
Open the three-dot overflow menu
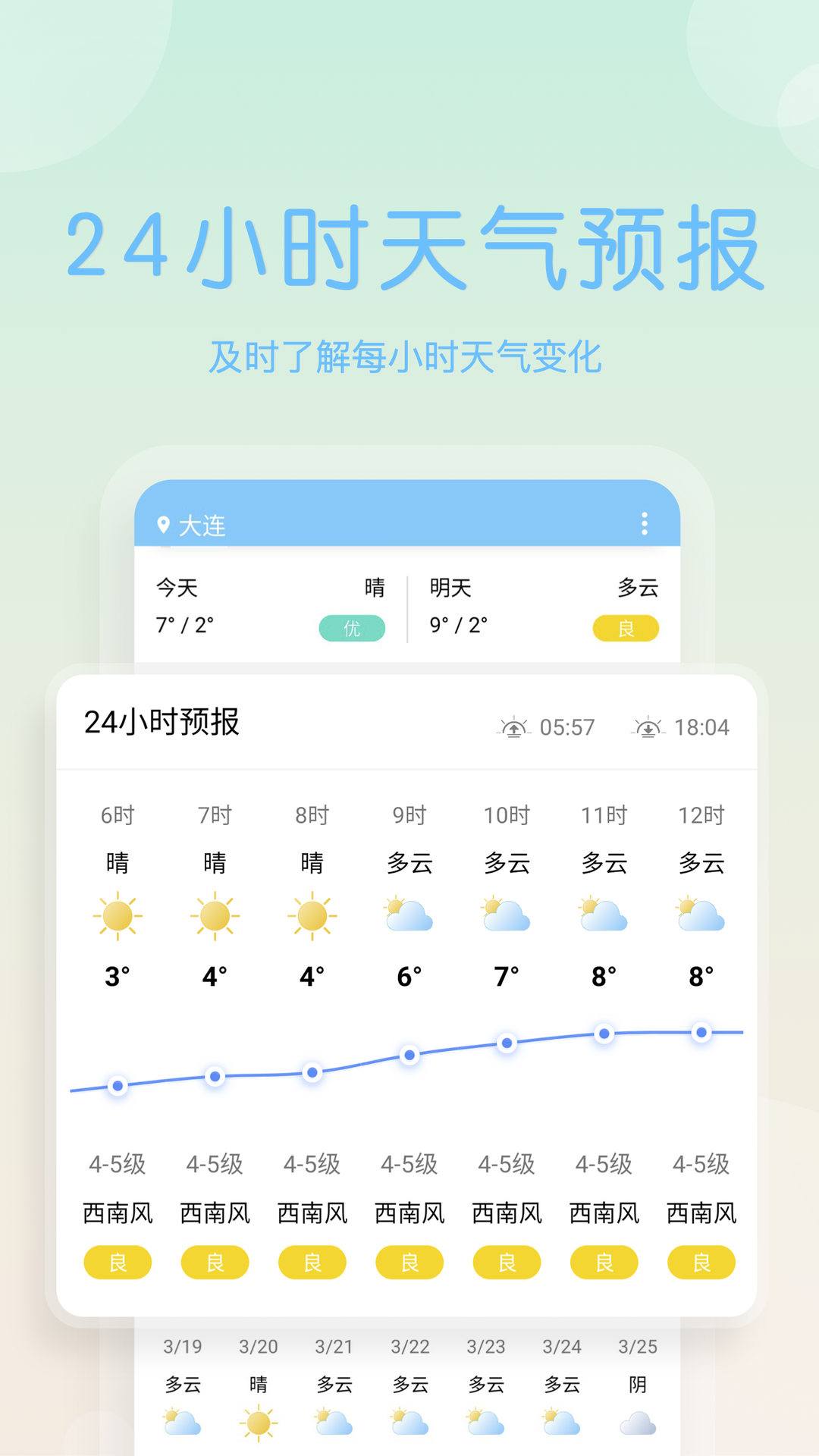[x=645, y=525]
